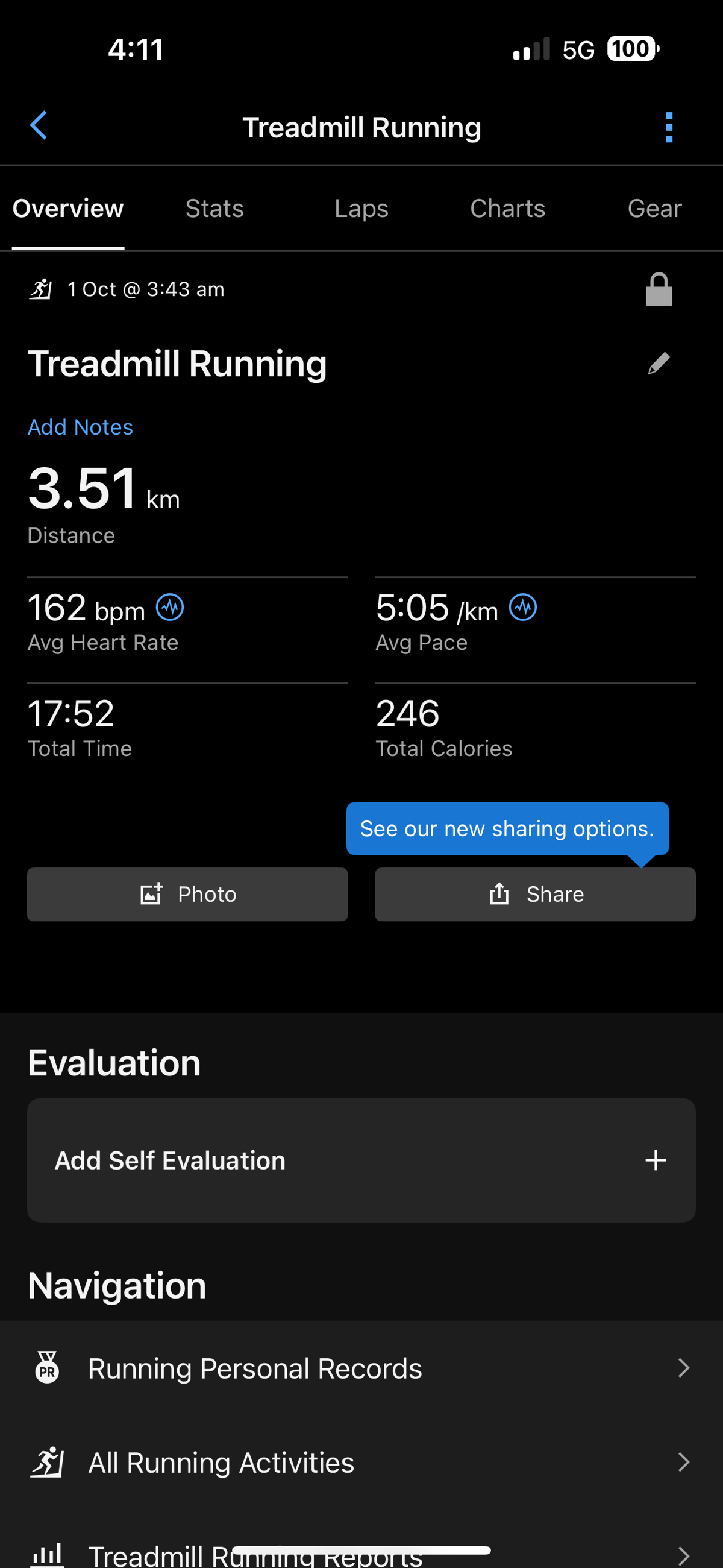Image resolution: width=723 pixels, height=1568 pixels.
Task: Add a self evaluation
Action: click(361, 1160)
